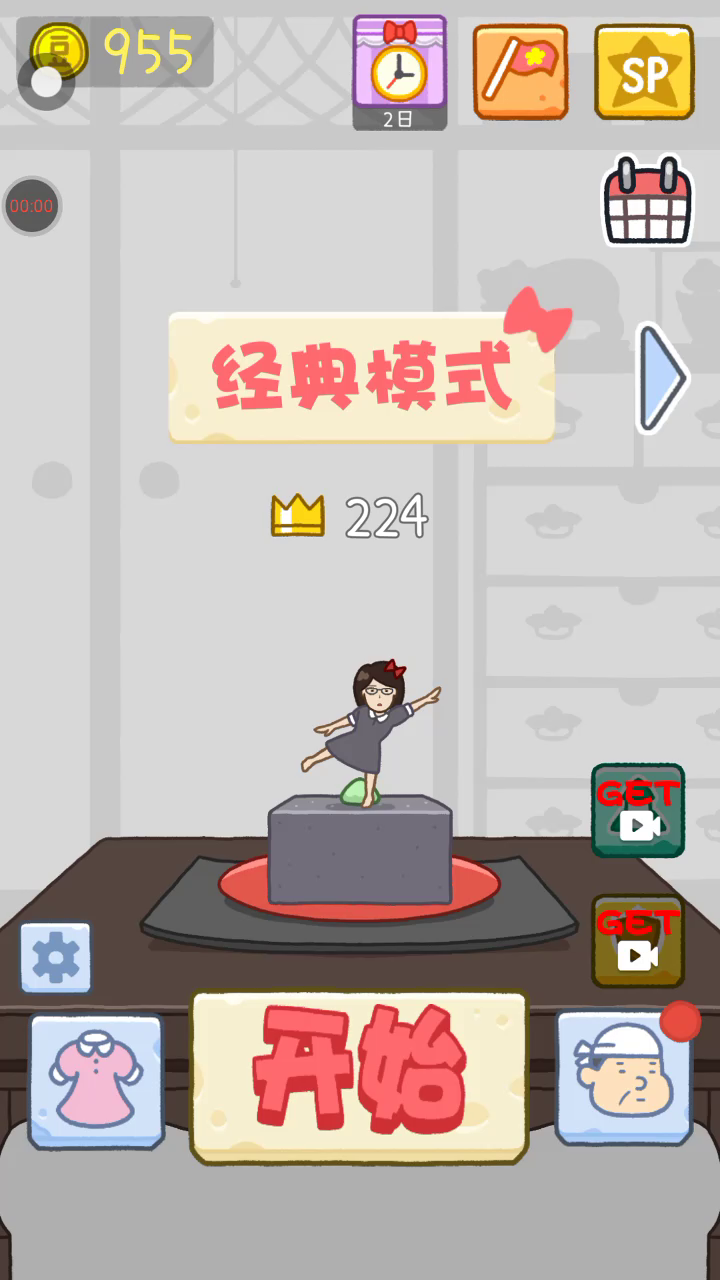
Task: Watch the video for the brown GET reward
Action: coord(638,940)
